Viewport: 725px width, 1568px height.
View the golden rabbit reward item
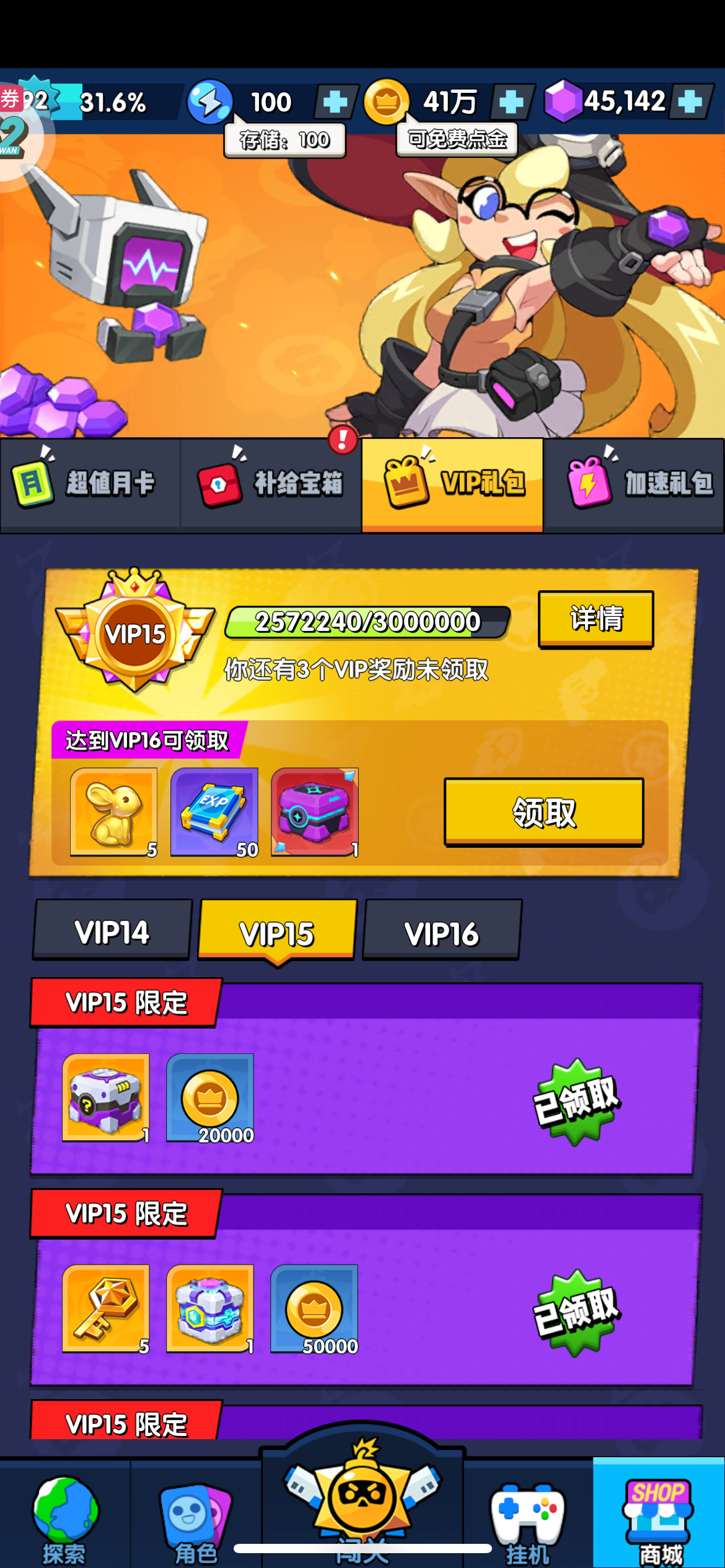[x=114, y=812]
